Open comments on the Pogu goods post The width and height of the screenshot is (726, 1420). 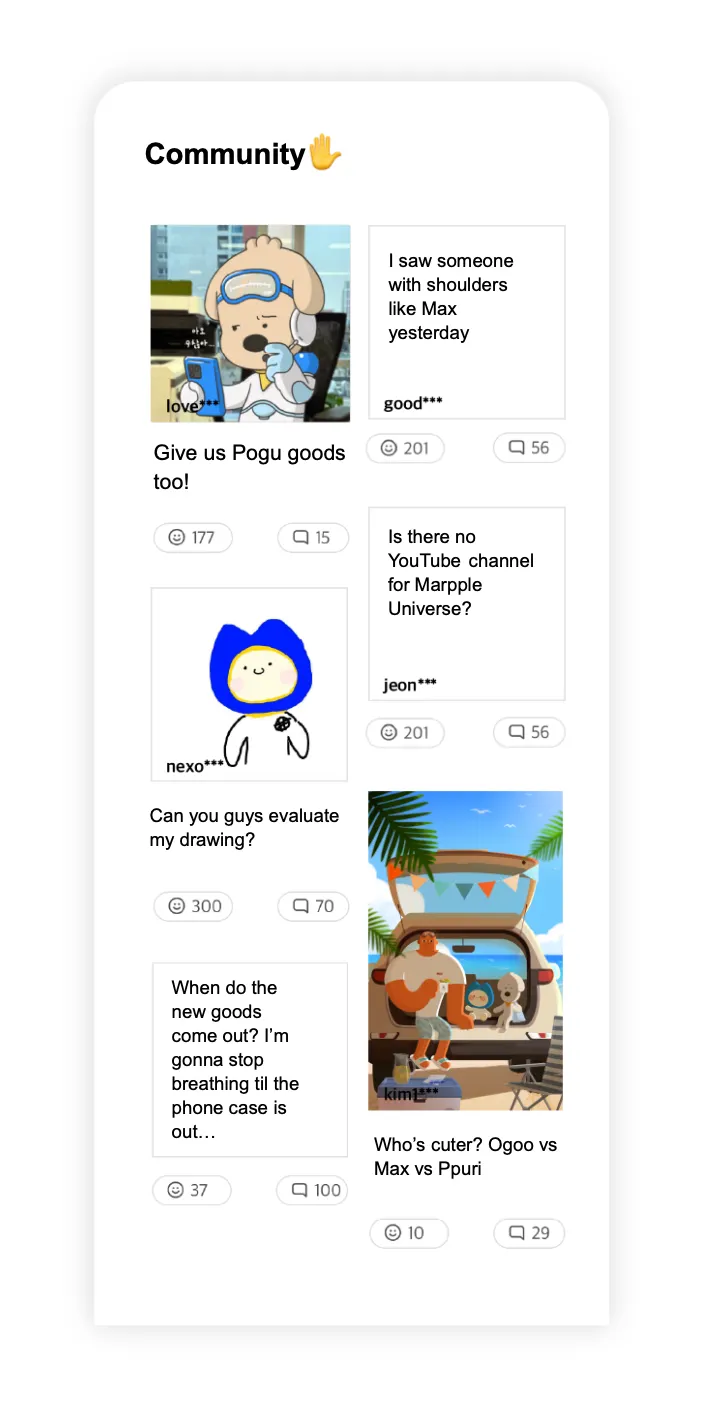click(313, 537)
